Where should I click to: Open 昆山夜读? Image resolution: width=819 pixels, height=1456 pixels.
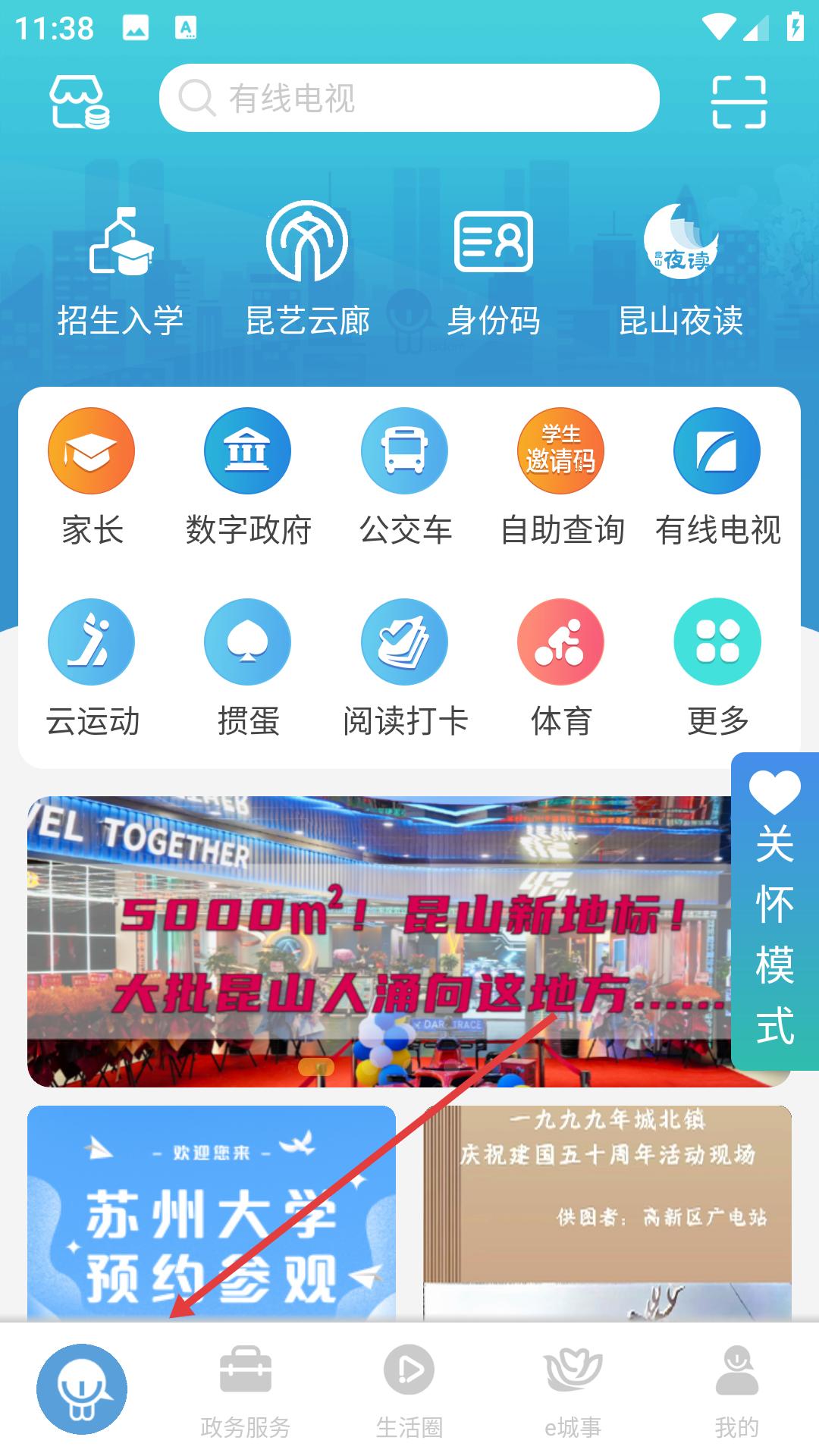(x=680, y=271)
